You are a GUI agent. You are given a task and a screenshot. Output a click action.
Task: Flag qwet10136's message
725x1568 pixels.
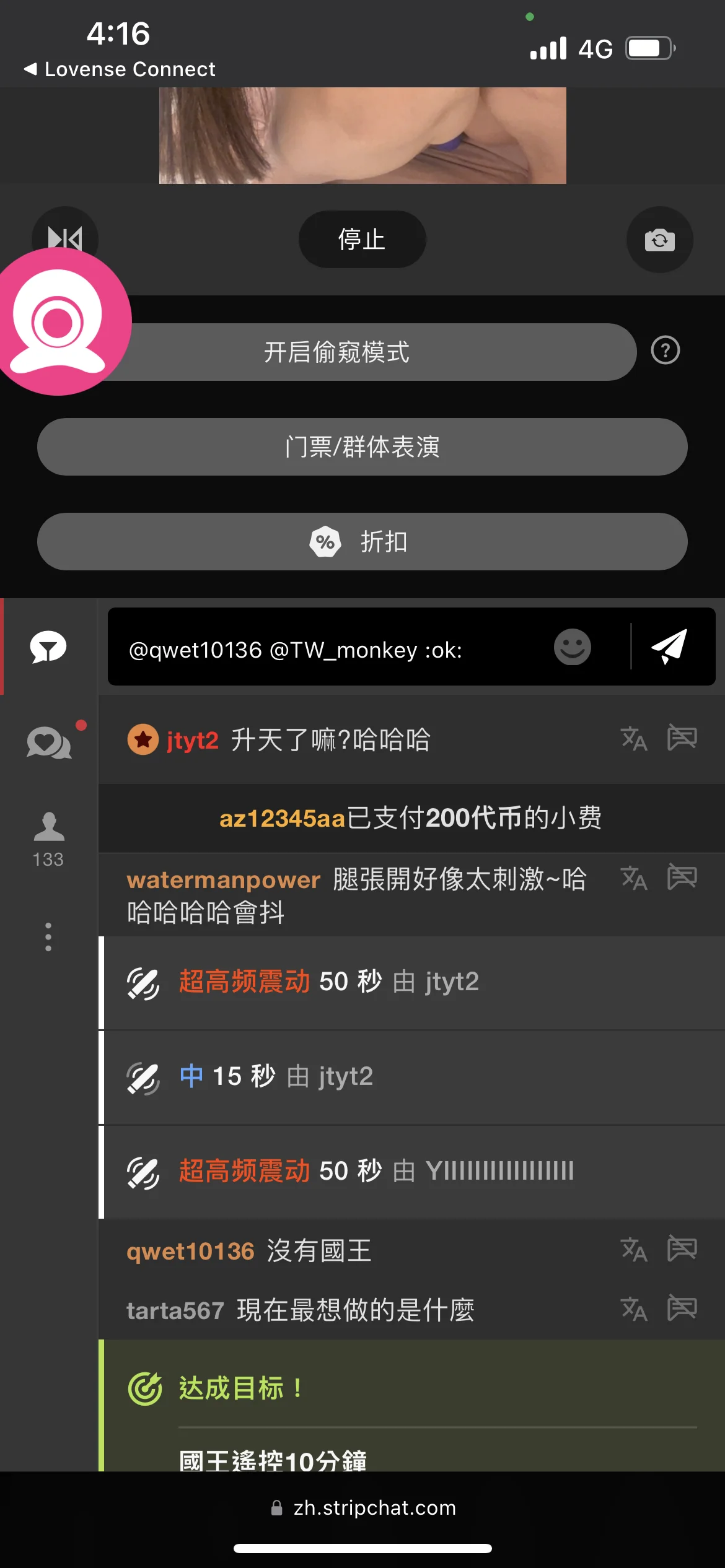(x=682, y=1249)
